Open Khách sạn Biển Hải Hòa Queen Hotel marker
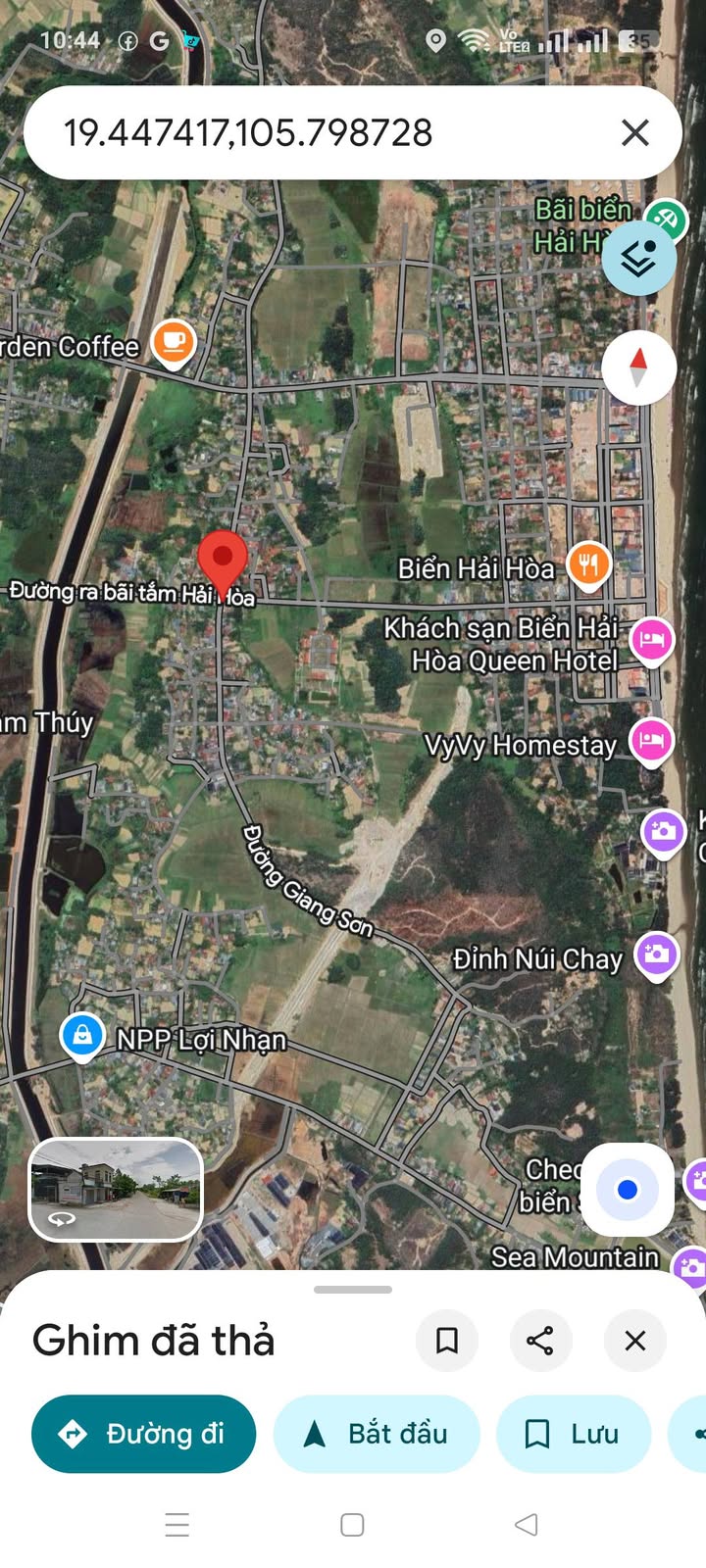This screenshot has width=706, height=1568. point(651,641)
